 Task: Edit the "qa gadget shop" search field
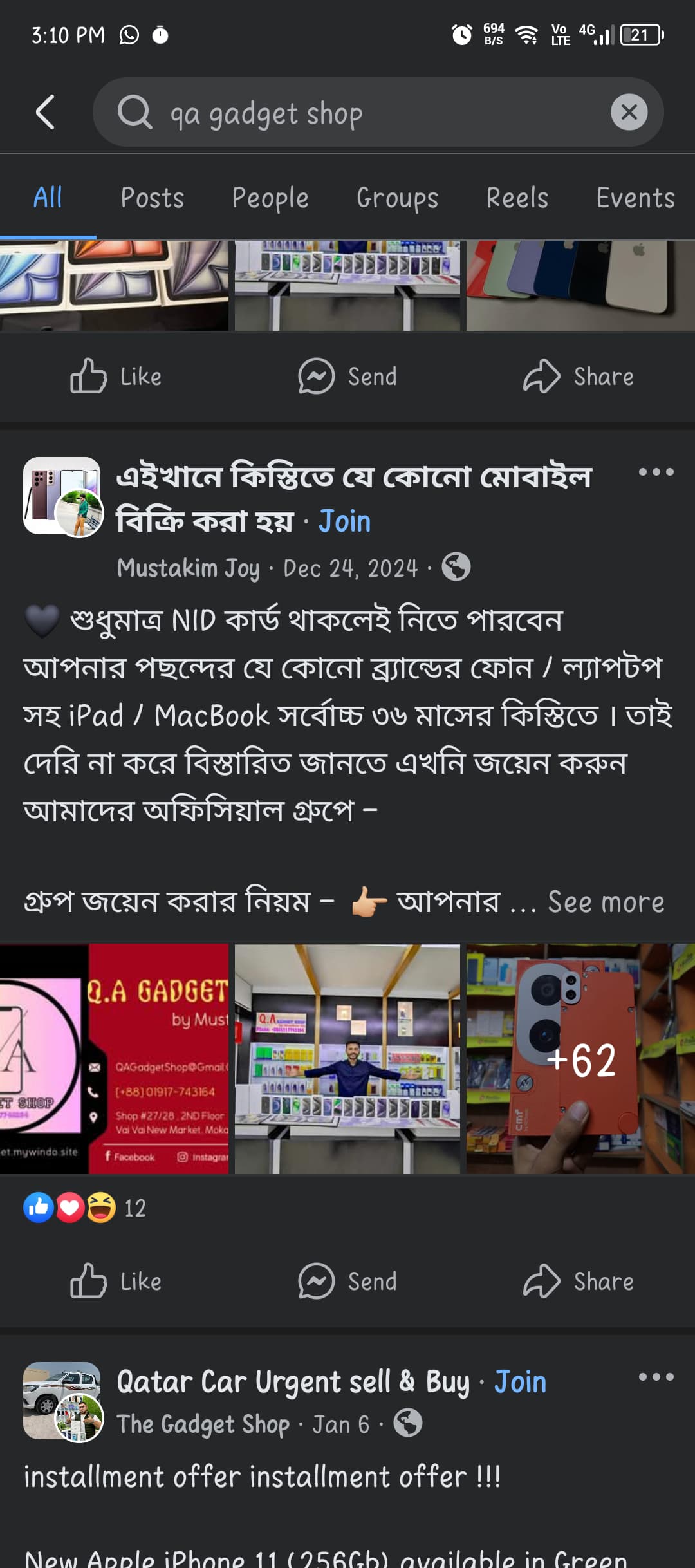click(x=360, y=113)
